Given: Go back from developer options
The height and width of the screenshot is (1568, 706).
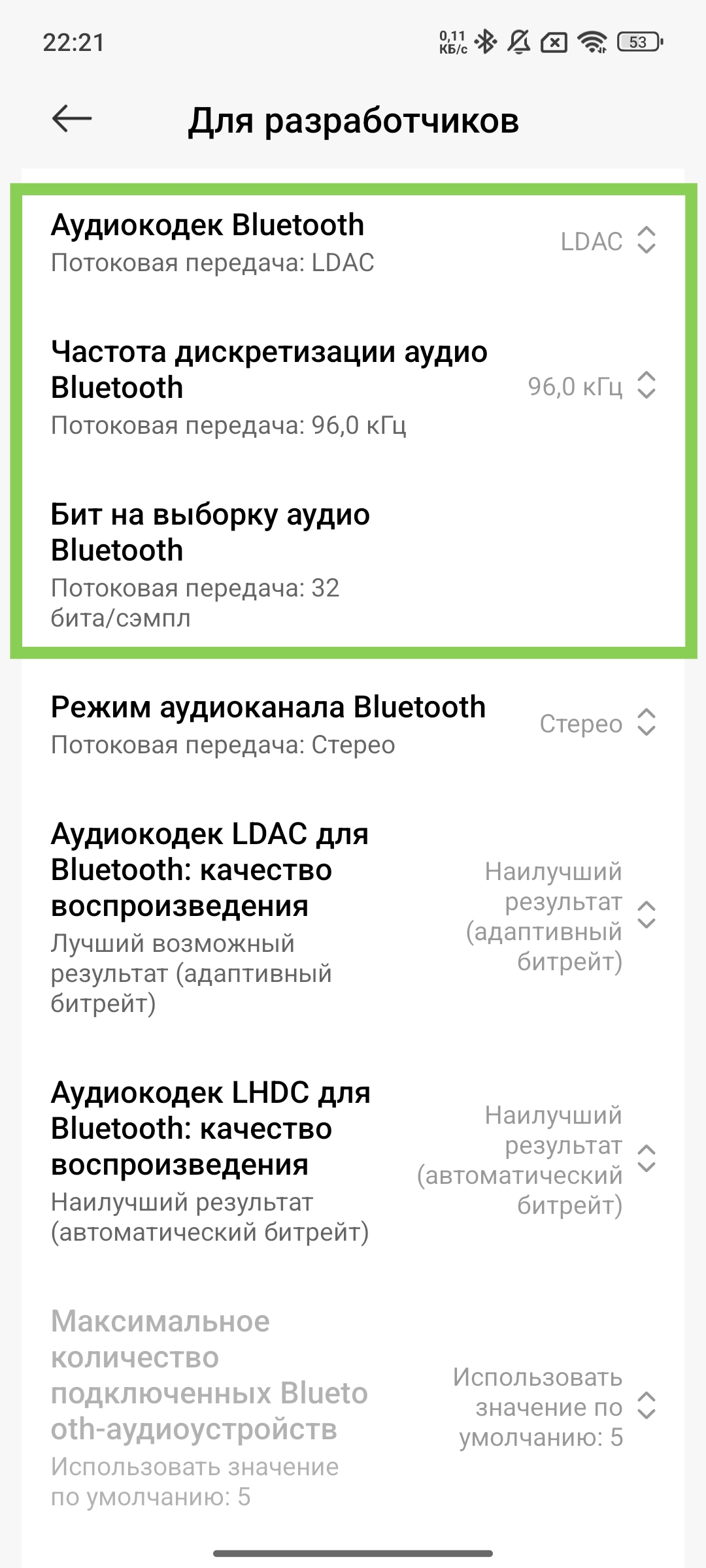Looking at the screenshot, I should pos(71,119).
